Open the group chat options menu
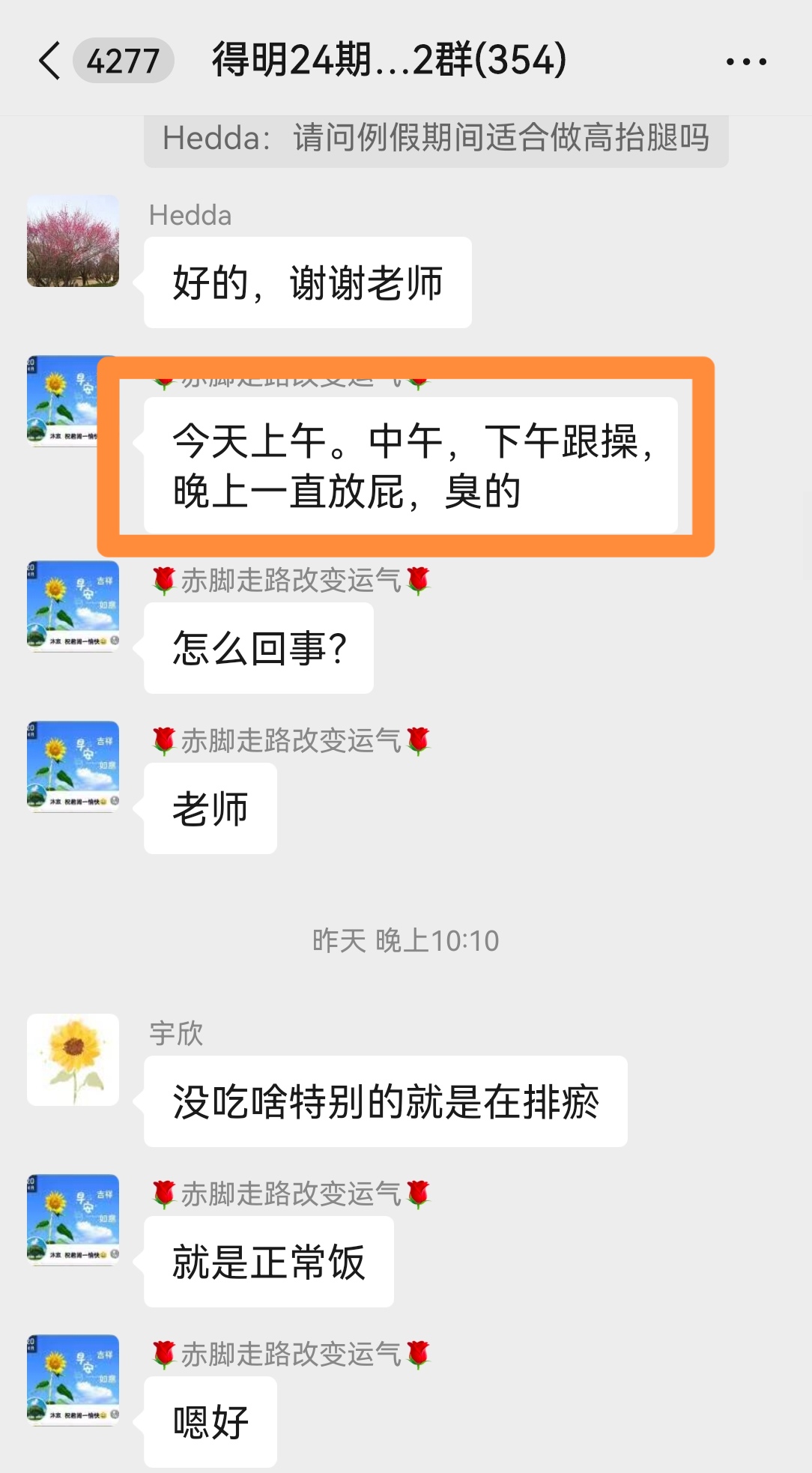This screenshot has height=1473, width=812. [746, 61]
